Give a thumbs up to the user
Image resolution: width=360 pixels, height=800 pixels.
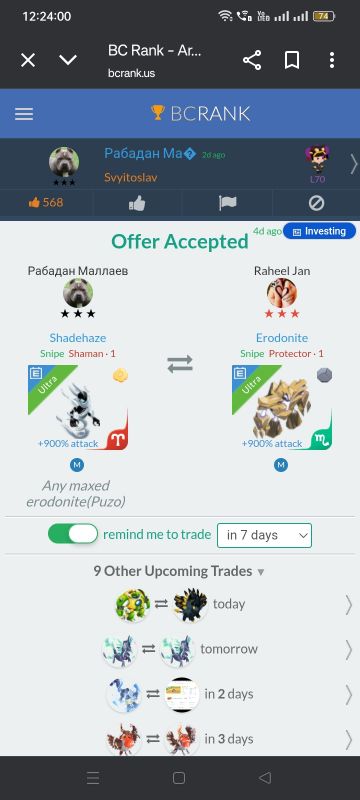[x=137, y=203]
